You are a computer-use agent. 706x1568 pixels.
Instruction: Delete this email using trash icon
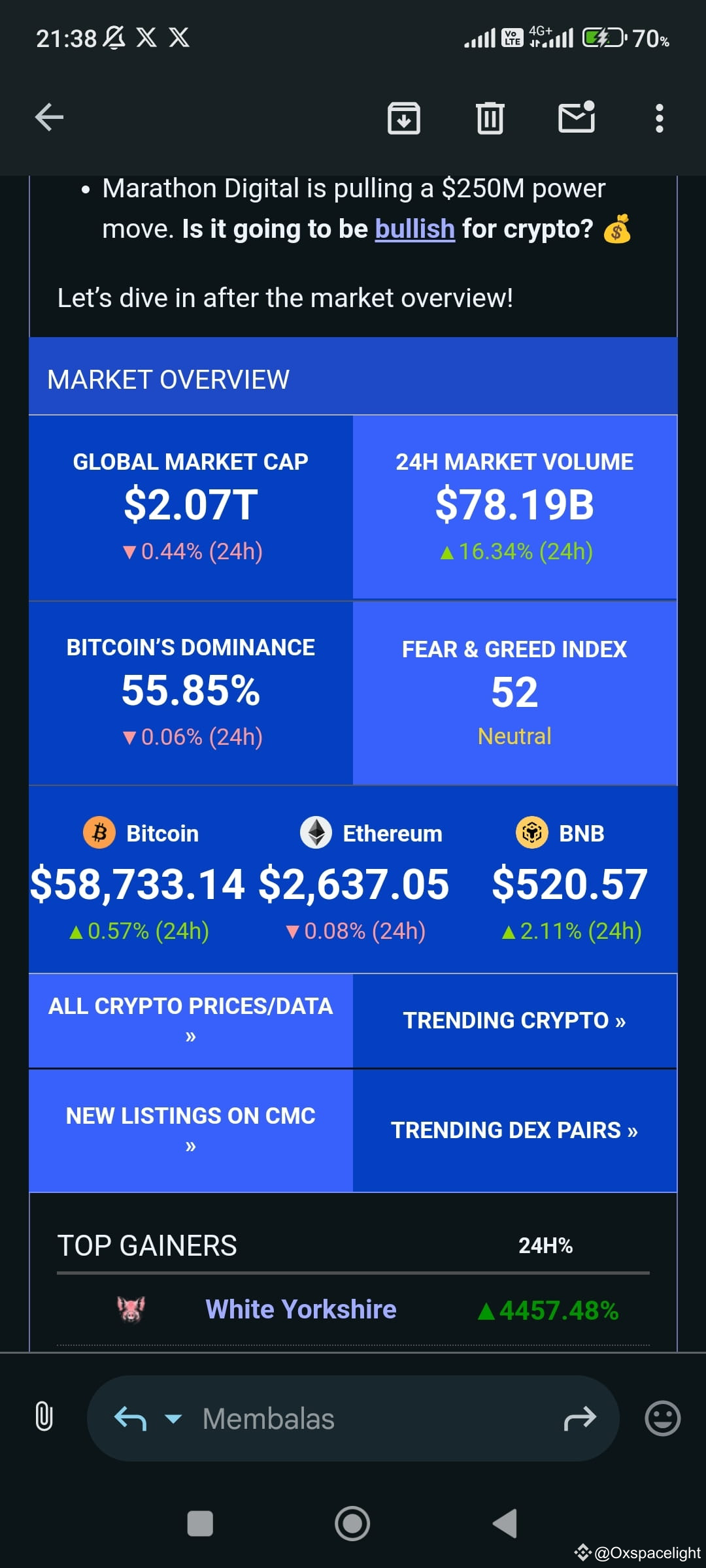(x=490, y=118)
